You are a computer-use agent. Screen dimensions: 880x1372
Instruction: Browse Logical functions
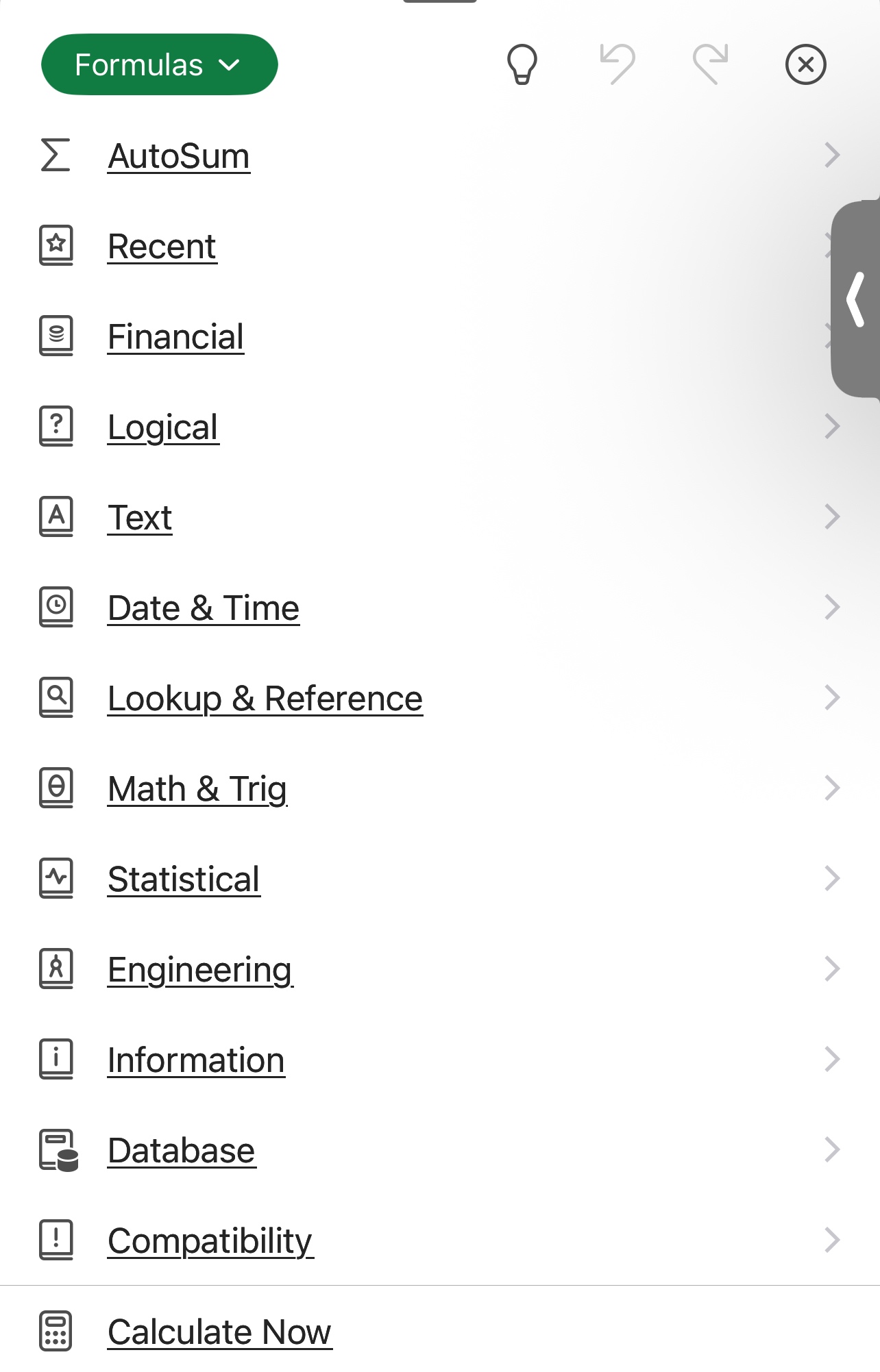click(163, 427)
